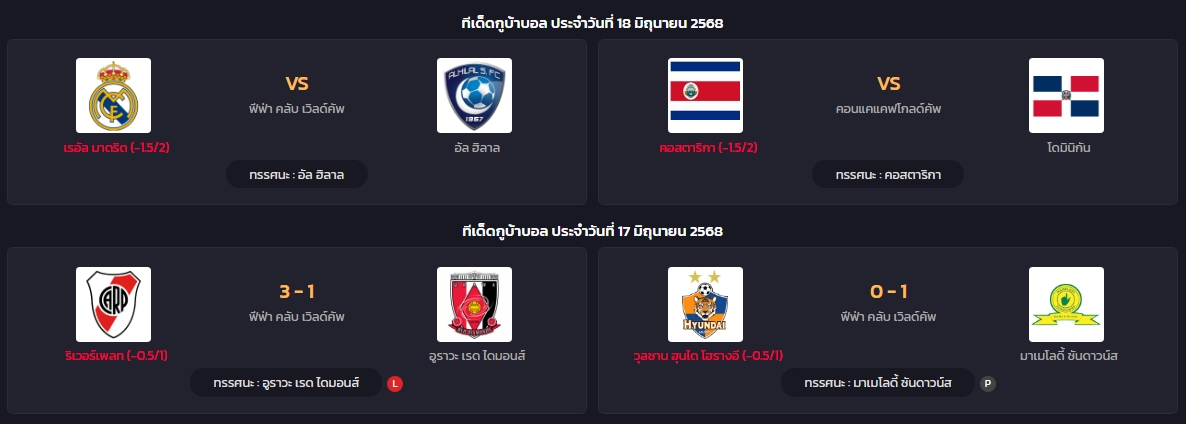The width and height of the screenshot is (1186, 424).
Task: Tap the ทรรศนะ : อัล ฮิลาล pill
Action: click(296, 174)
